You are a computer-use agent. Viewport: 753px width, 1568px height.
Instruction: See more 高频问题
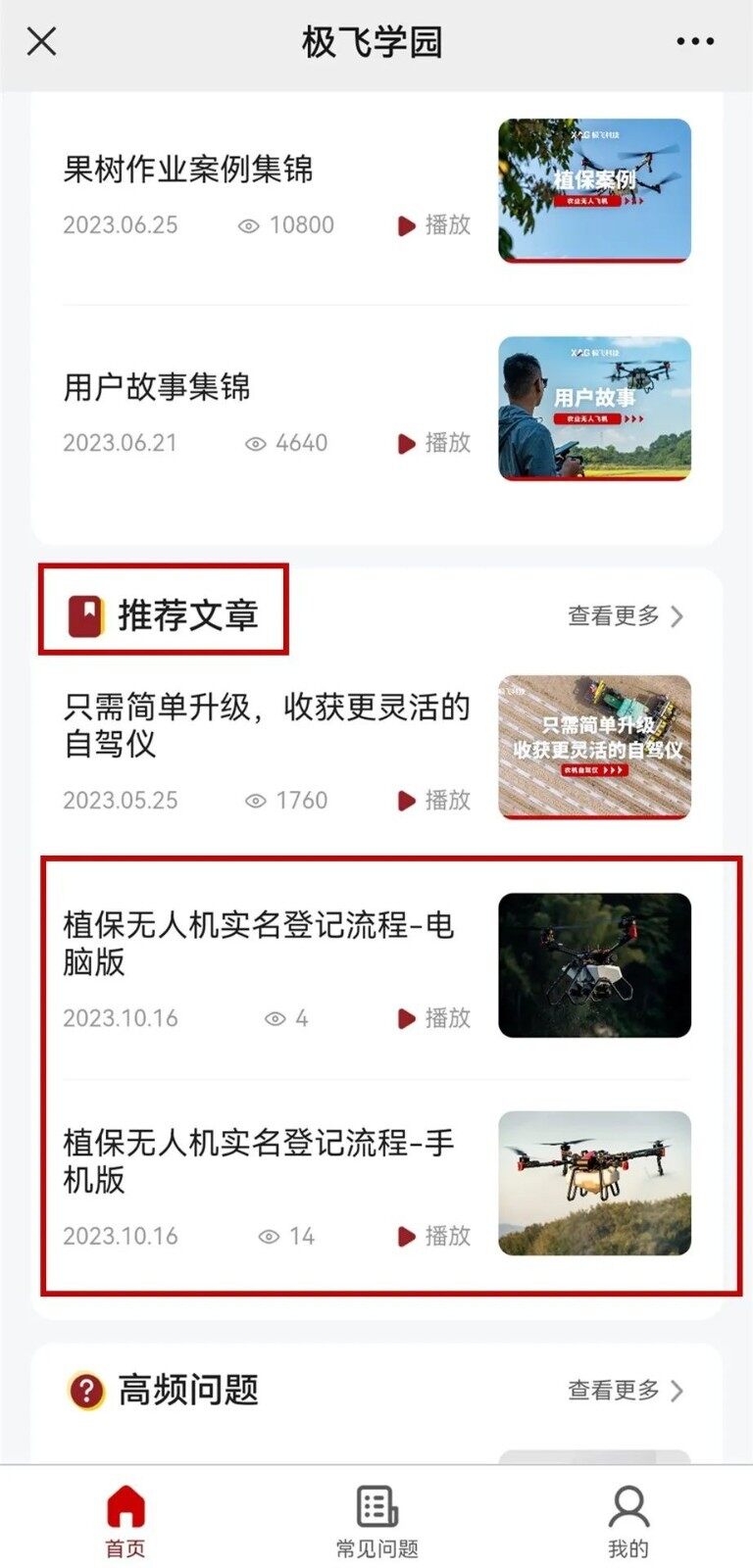pyautogui.click(x=625, y=1390)
